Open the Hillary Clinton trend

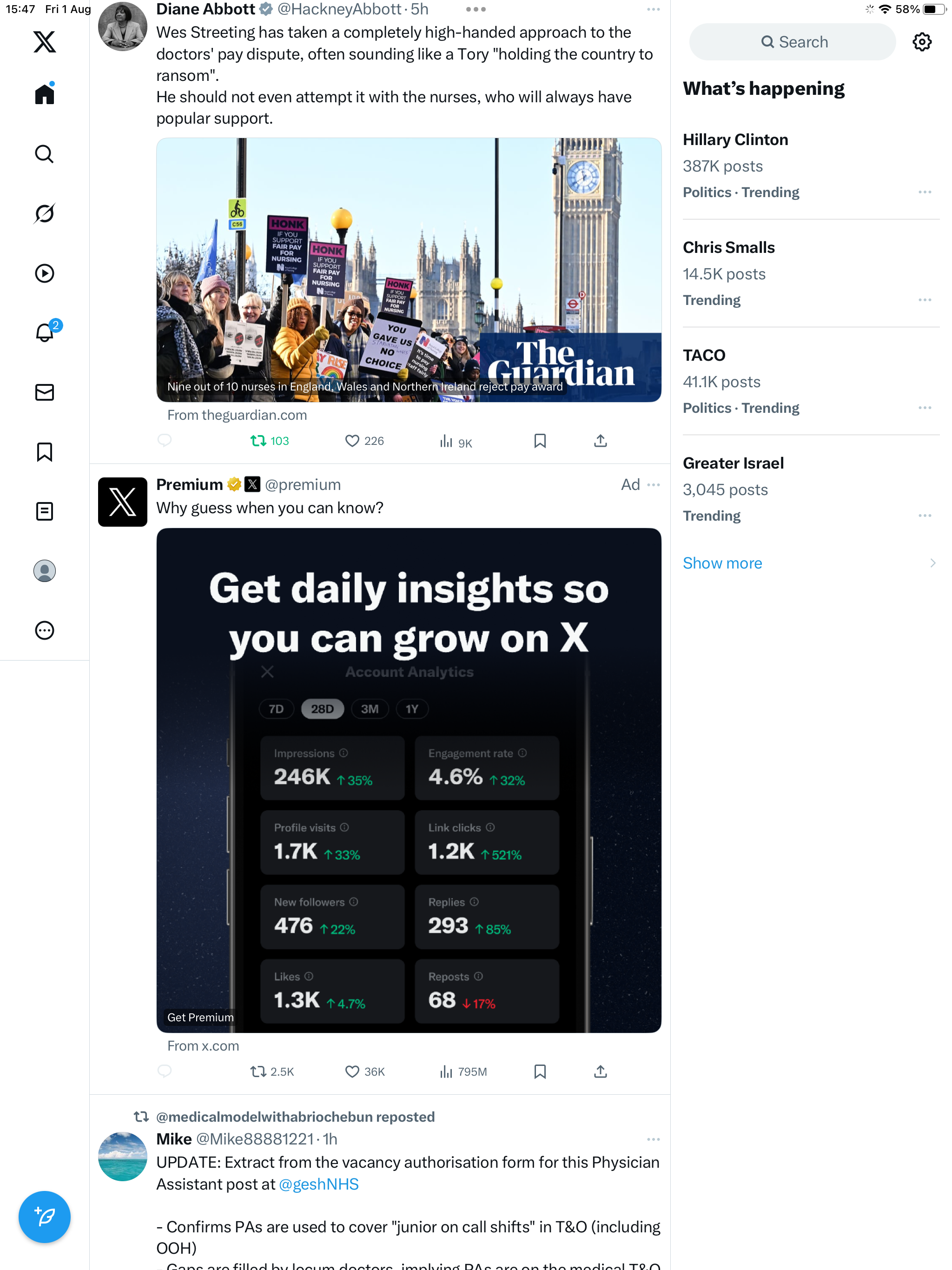click(735, 139)
